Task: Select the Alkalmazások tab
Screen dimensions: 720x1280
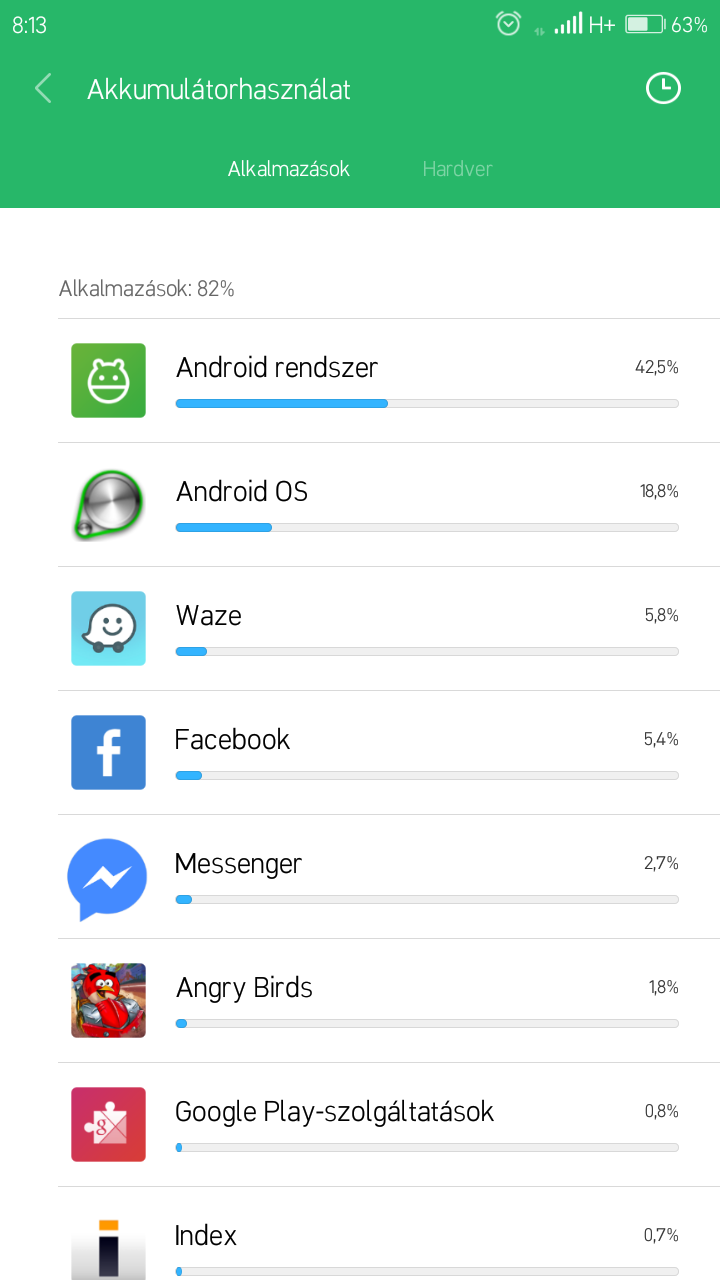Action: [x=289, y=169]
